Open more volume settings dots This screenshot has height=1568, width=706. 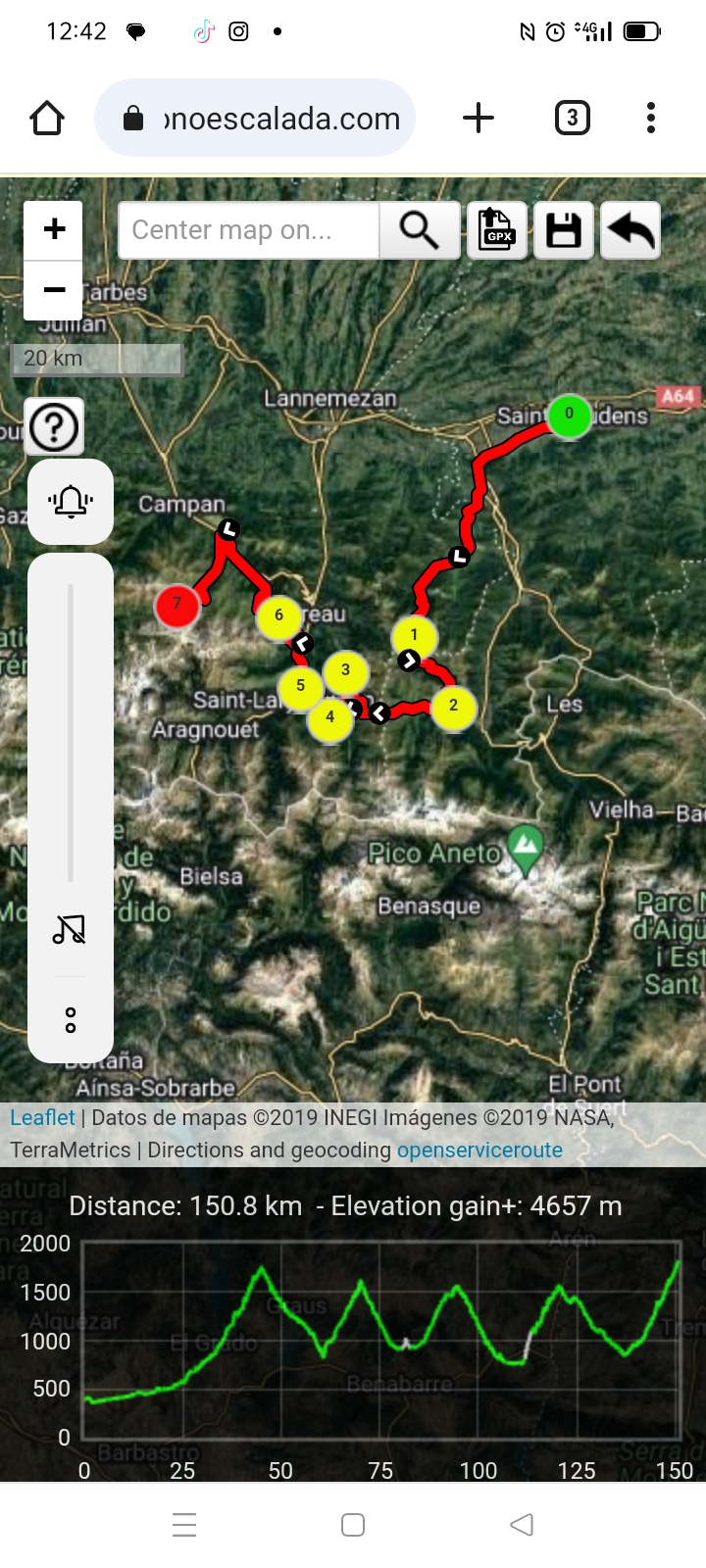(x=71, y=1020)
